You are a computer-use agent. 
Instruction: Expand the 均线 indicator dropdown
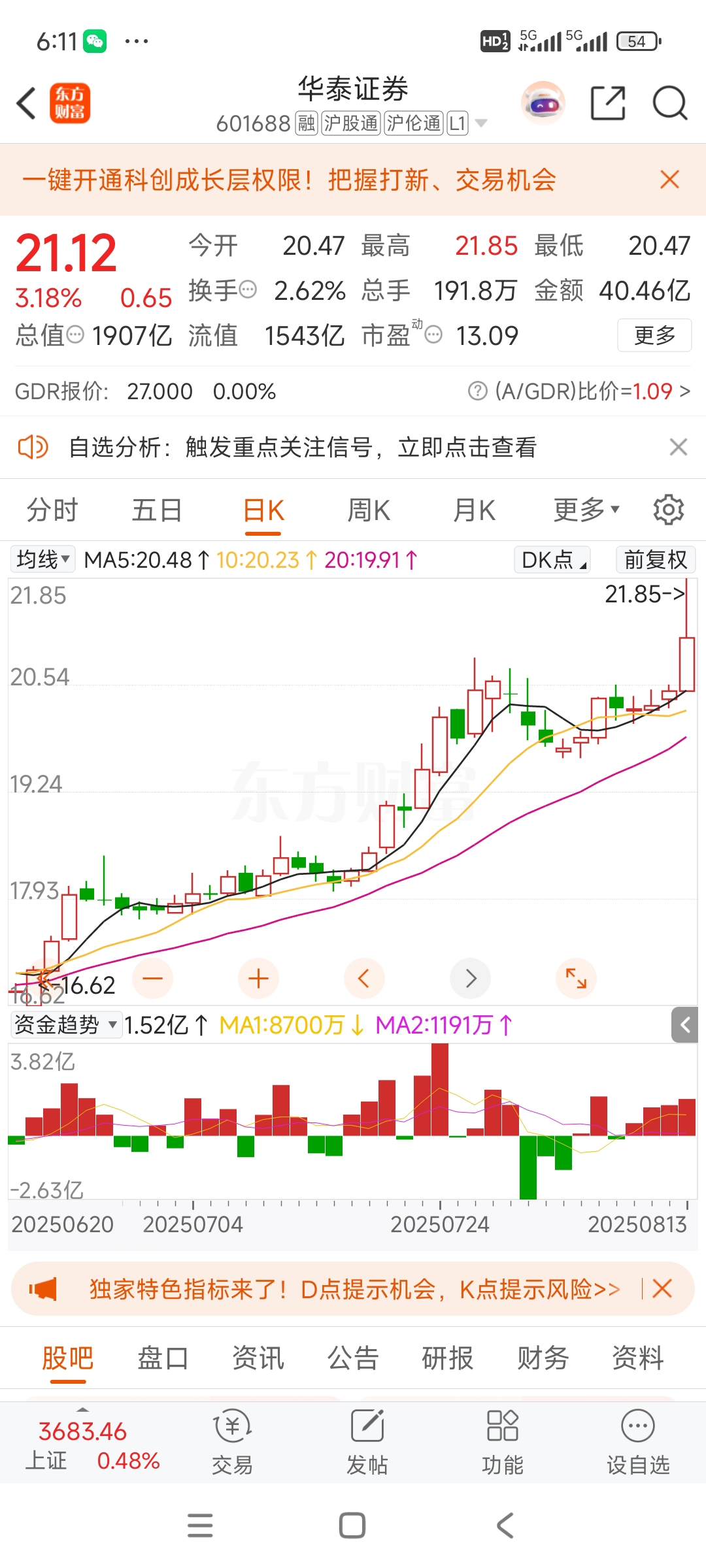pos(42,560)
